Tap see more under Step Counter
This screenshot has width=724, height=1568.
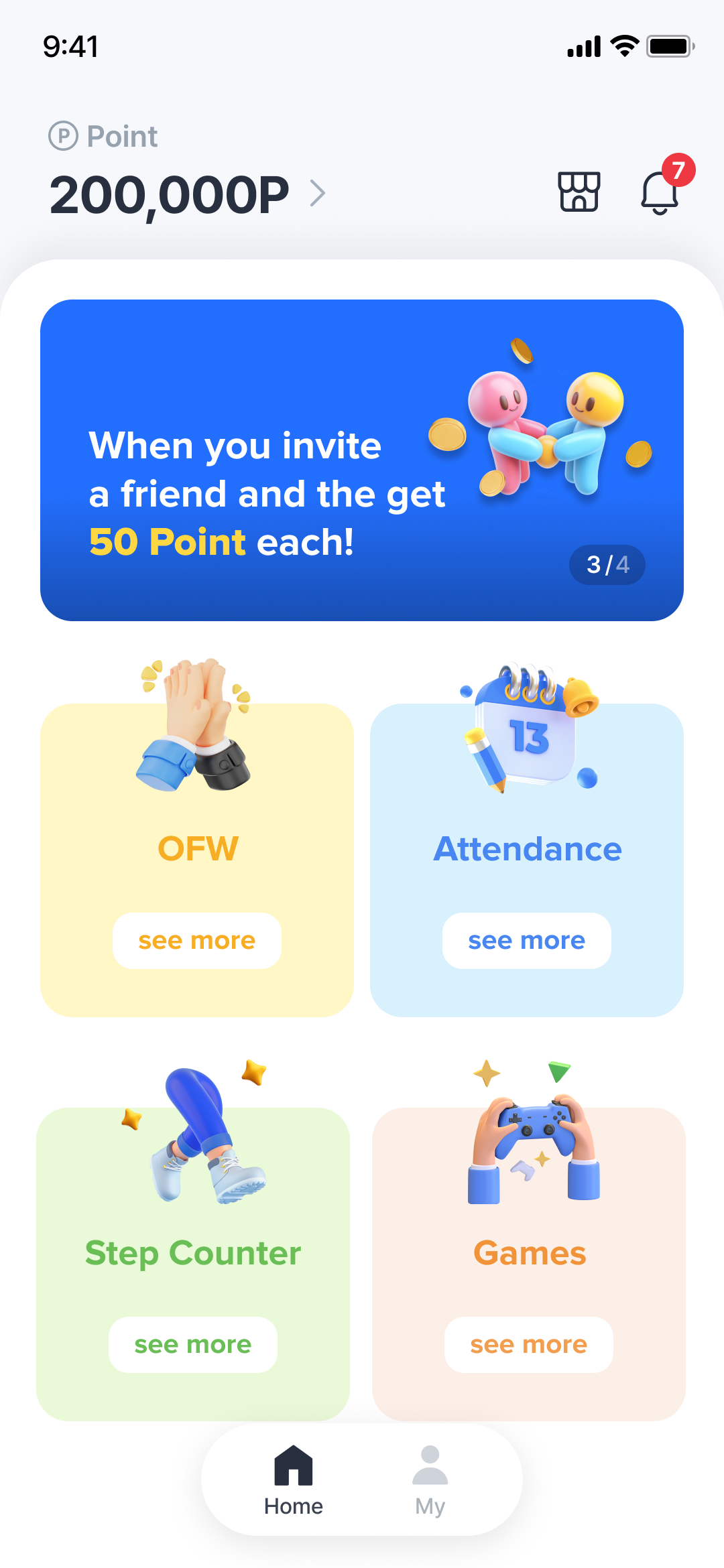(x=193, y=1345)
